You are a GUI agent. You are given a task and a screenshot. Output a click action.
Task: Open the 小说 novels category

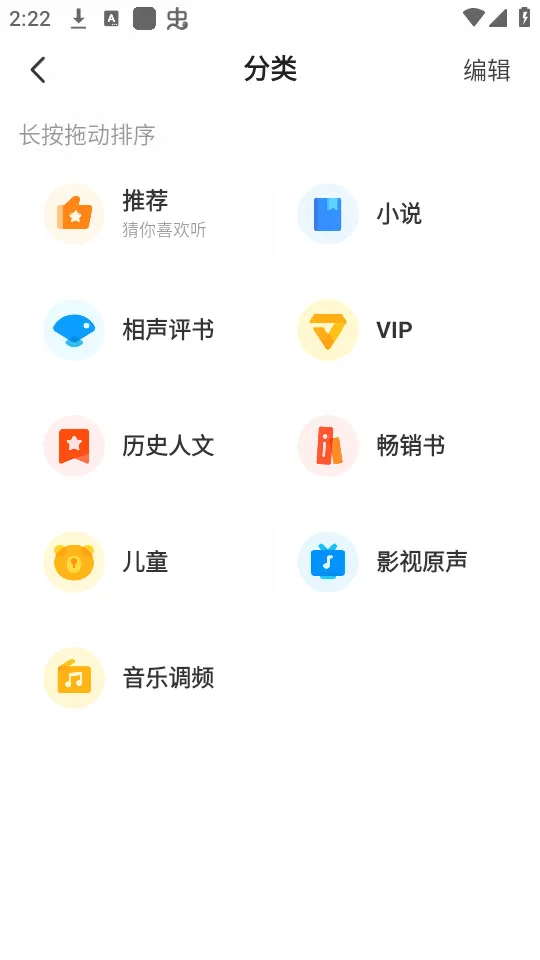pyautogui.click(x=397, y=214)
